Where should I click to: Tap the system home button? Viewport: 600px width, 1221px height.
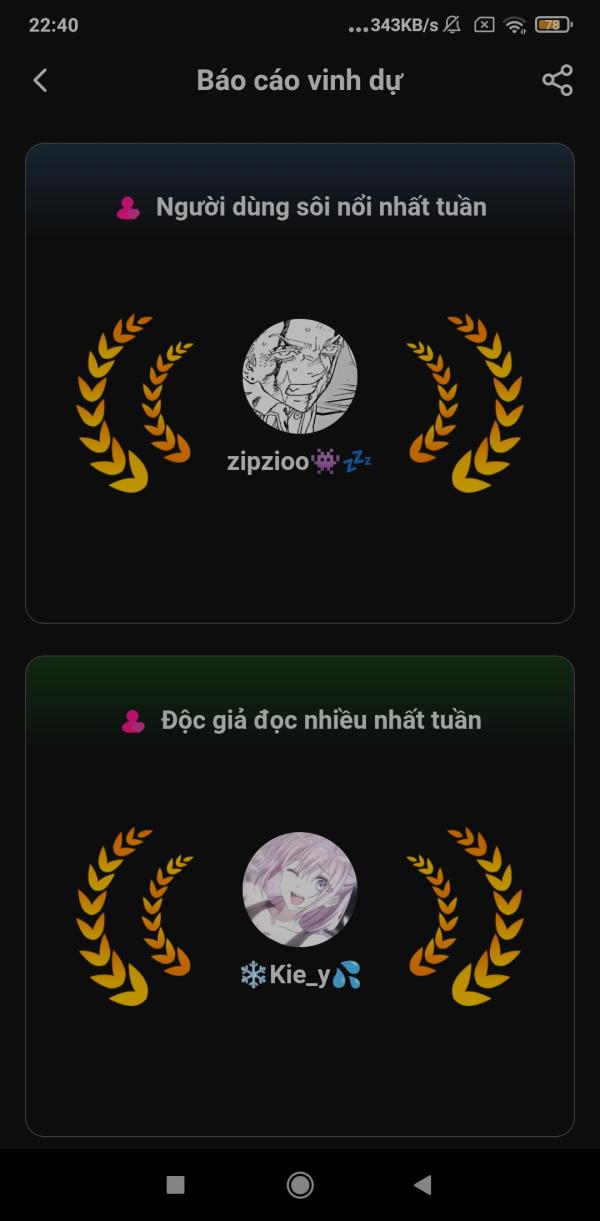click(x=300, y=1185)
